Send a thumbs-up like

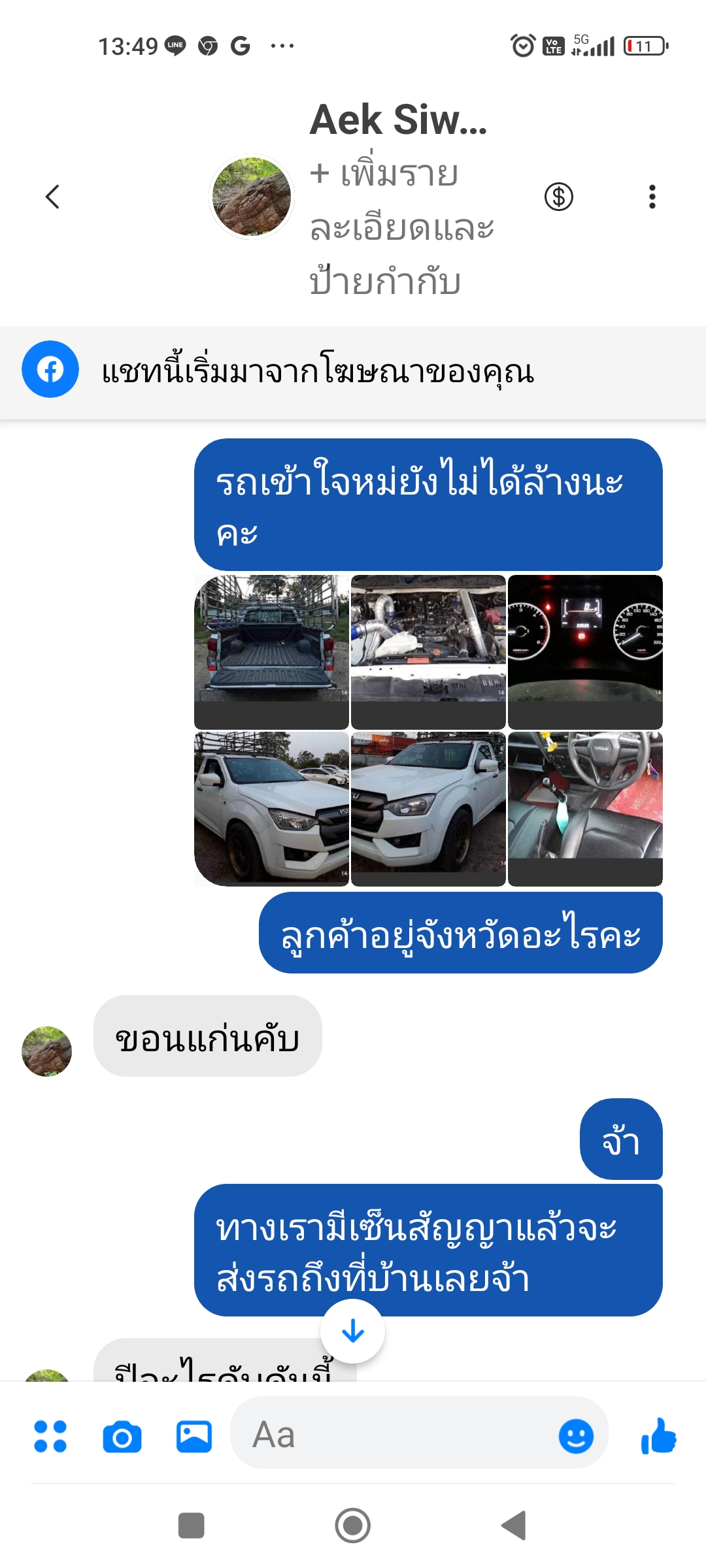click(658, 1435)
